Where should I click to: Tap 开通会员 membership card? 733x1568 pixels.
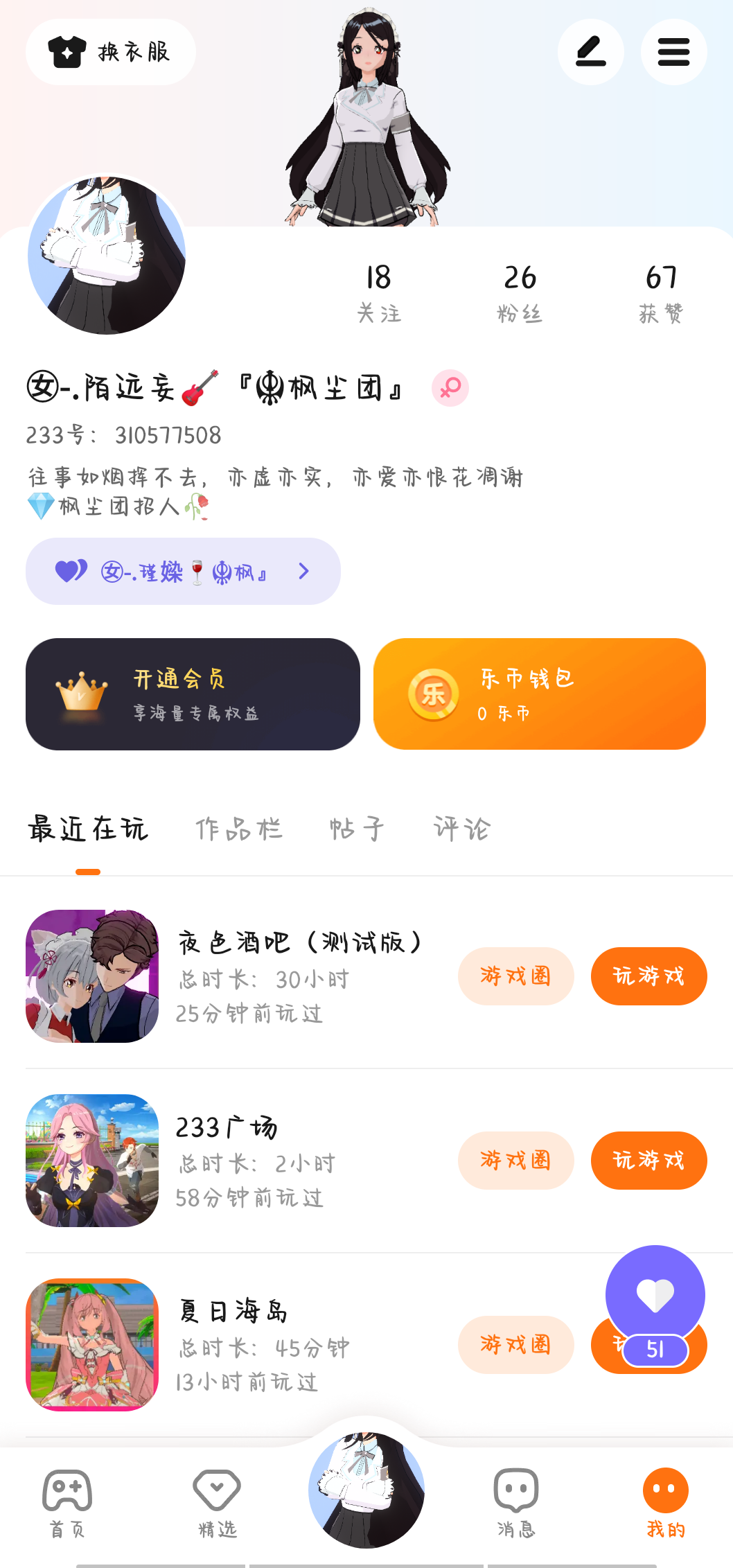(193, 694)
